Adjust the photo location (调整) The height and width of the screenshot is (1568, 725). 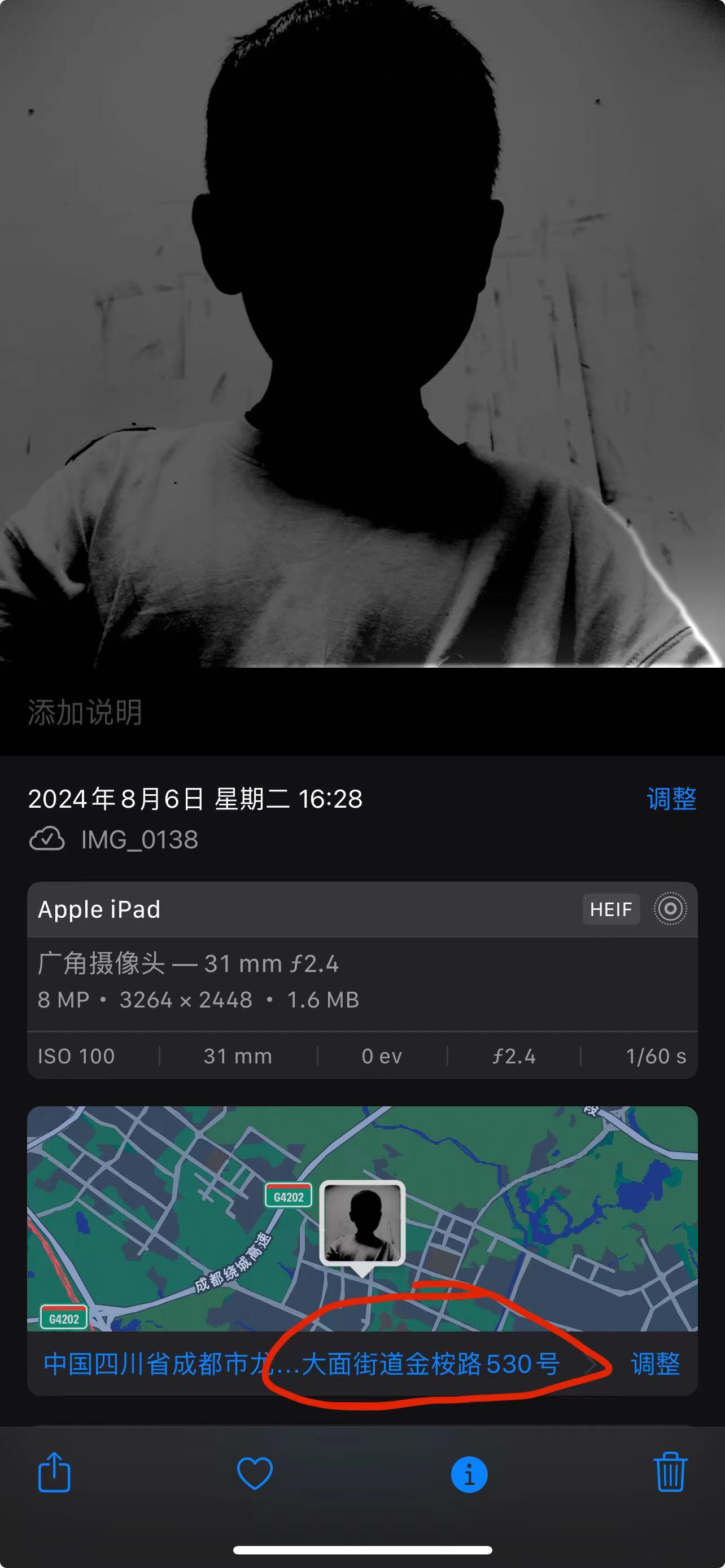tap(655, 1364)
